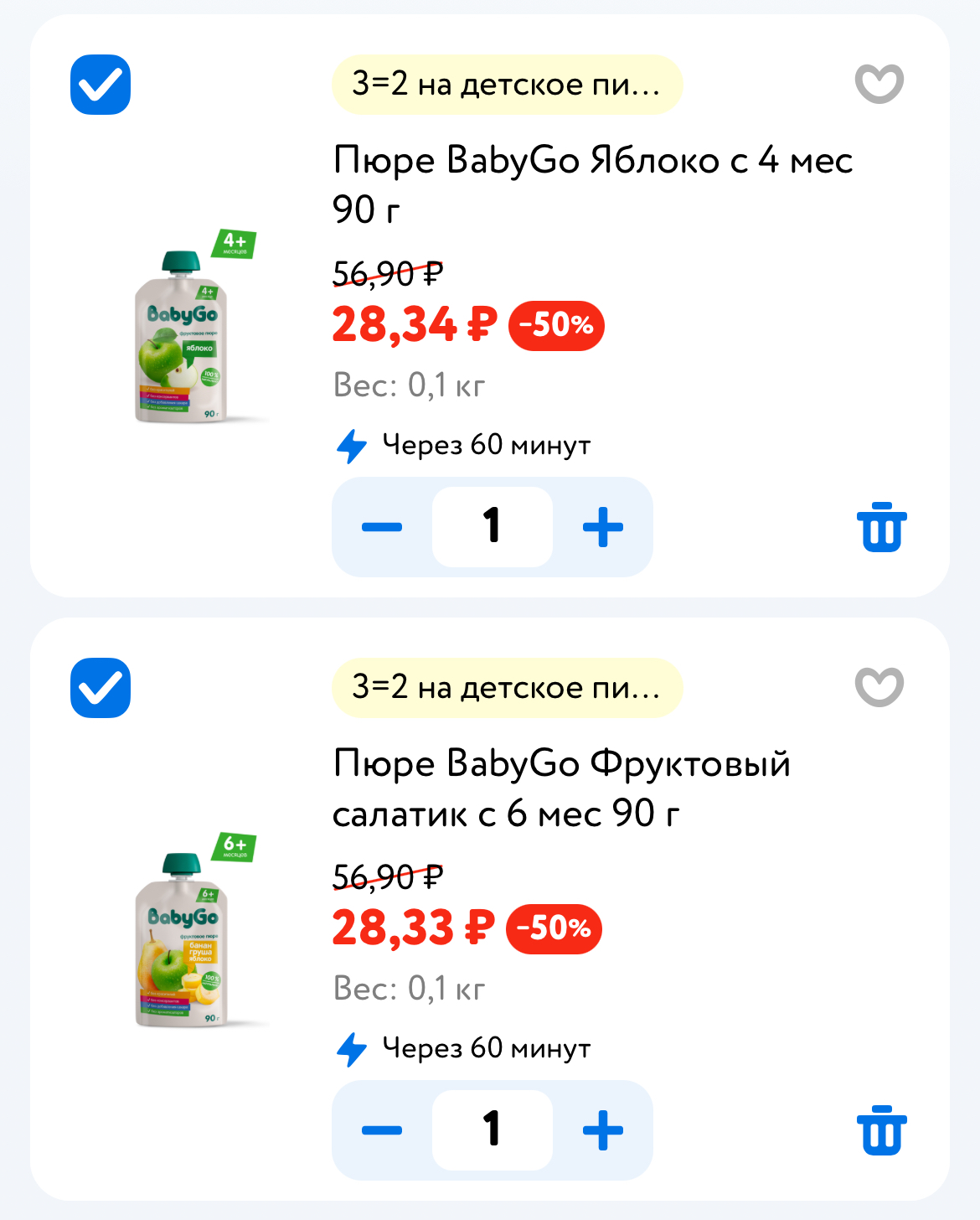
Task: Edit the quantity field of Яблоко purée
Action: click(493, 527)
